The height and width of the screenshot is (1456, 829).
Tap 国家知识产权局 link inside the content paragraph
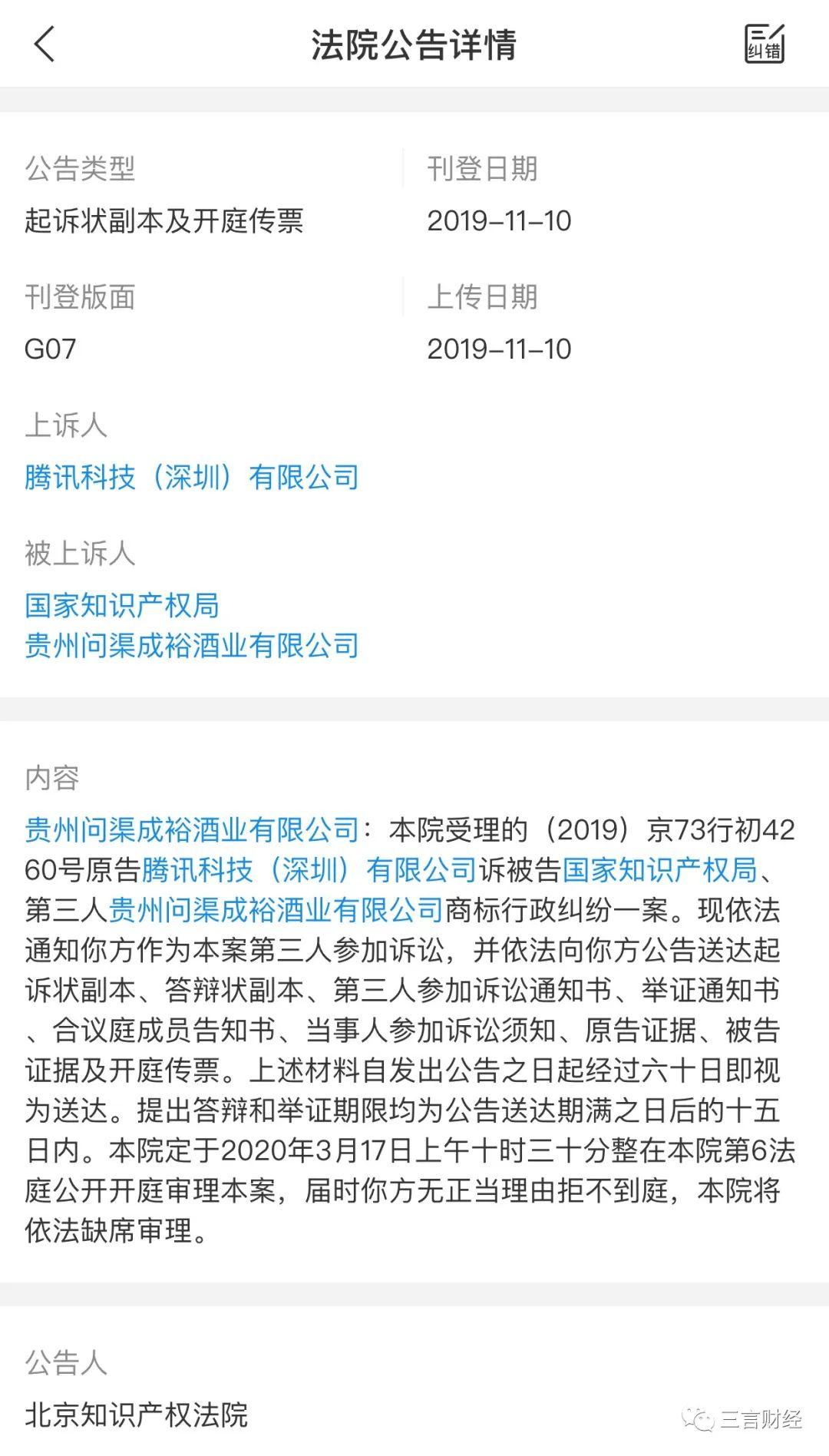(x=660, y=869)
